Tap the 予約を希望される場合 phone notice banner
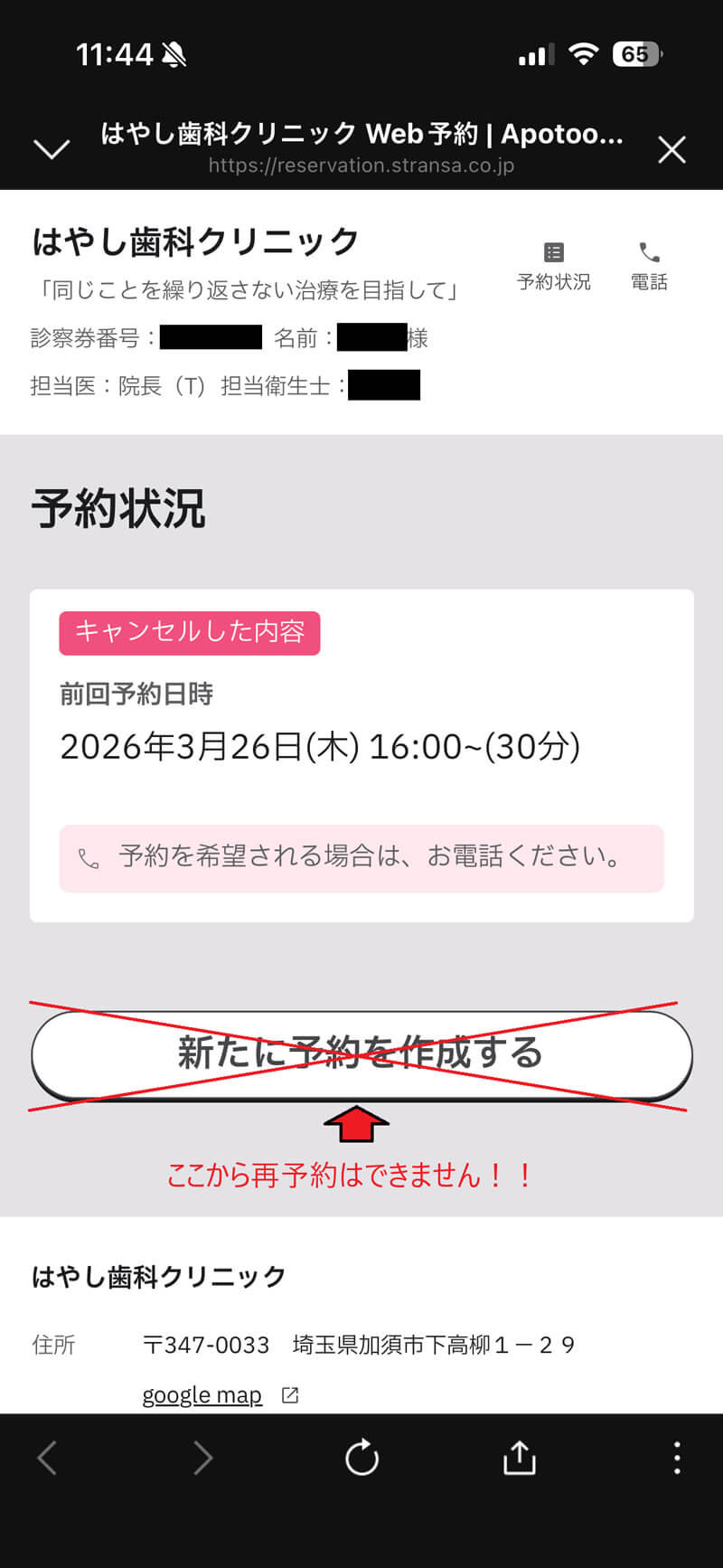 pyautogui.click(x=361, y=858)
